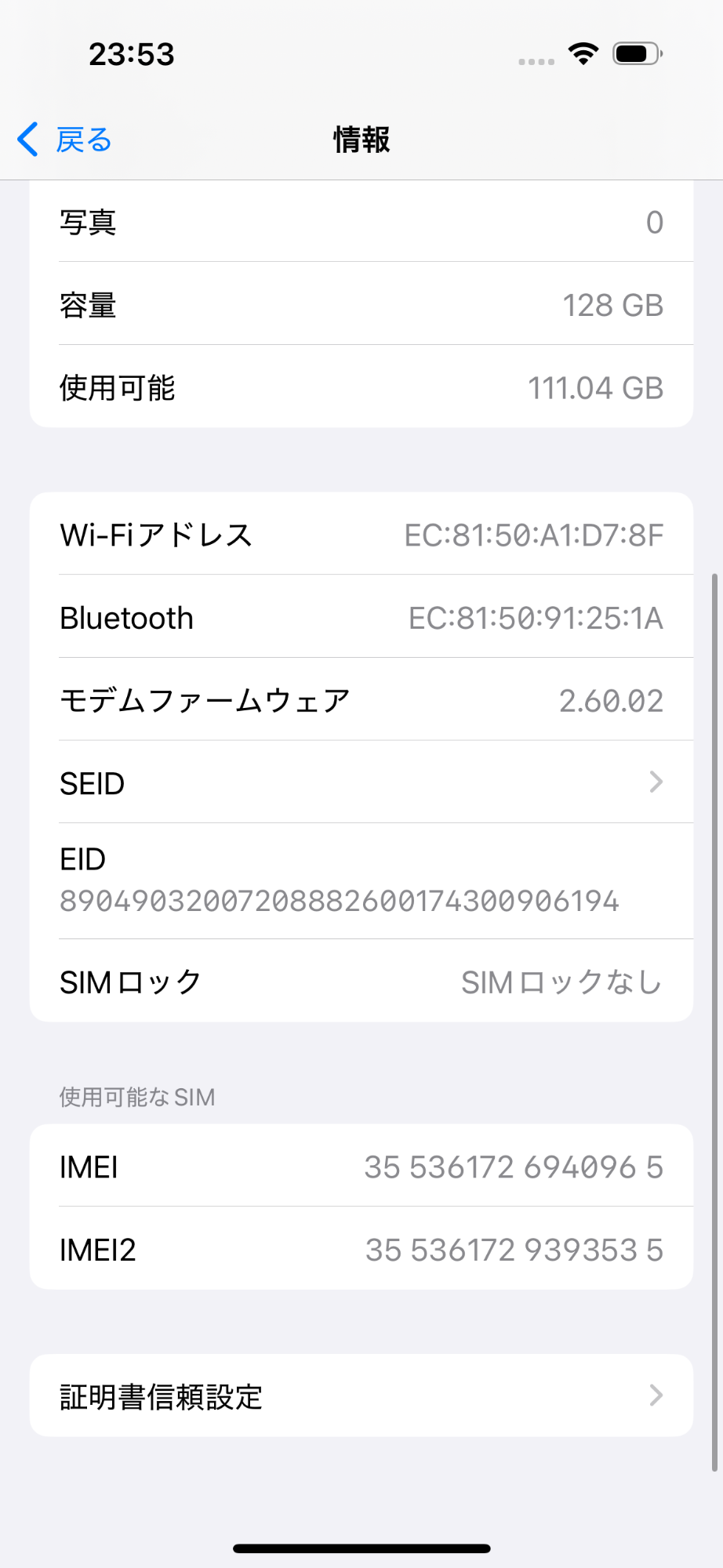Tap the Wi-Fiアドレス row
The image size is (723, 1568).
tap(361, 534)
